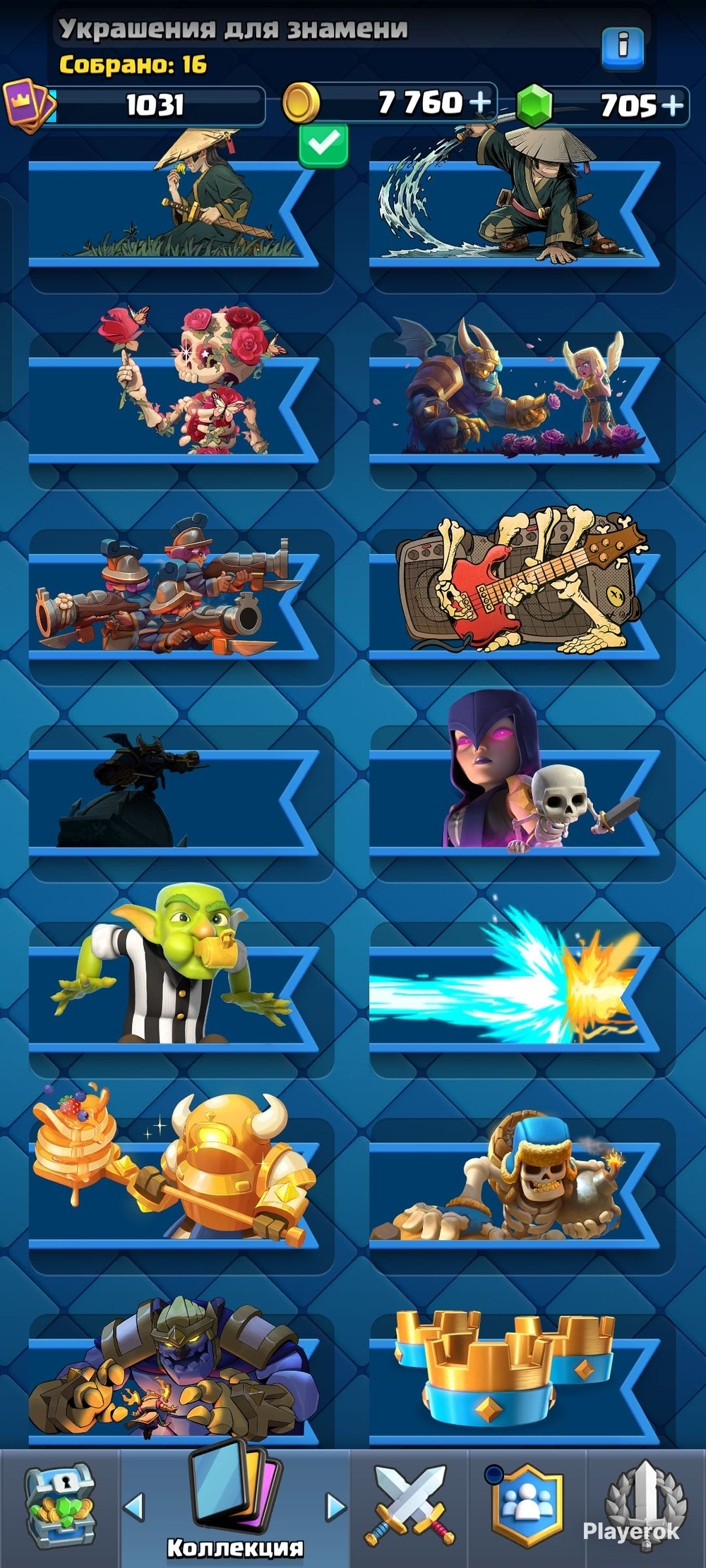This screenshot has height=1568, width=706.
Task: Open the clan social tab
Action: click(x=527, y=1504)
